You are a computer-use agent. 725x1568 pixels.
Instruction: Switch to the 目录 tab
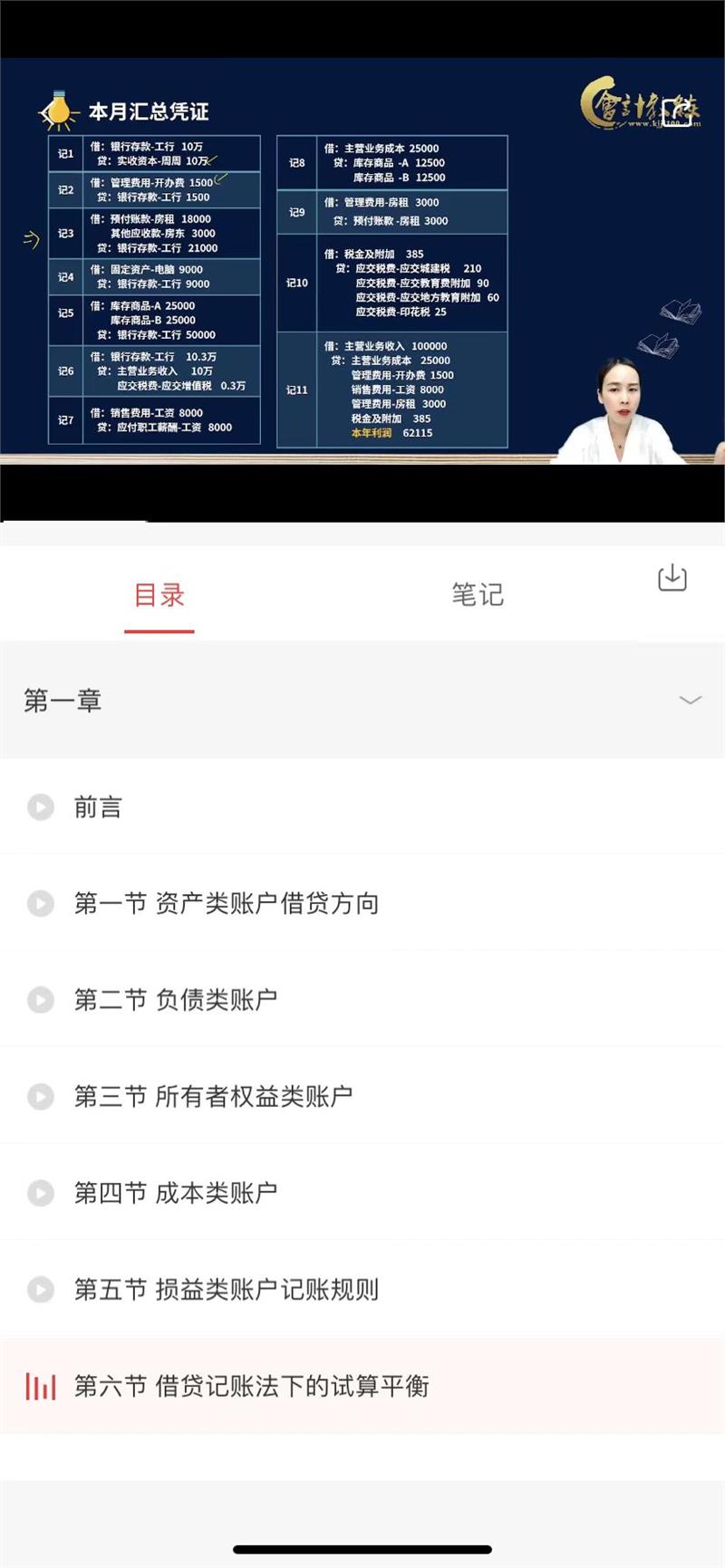pos(159,595)
